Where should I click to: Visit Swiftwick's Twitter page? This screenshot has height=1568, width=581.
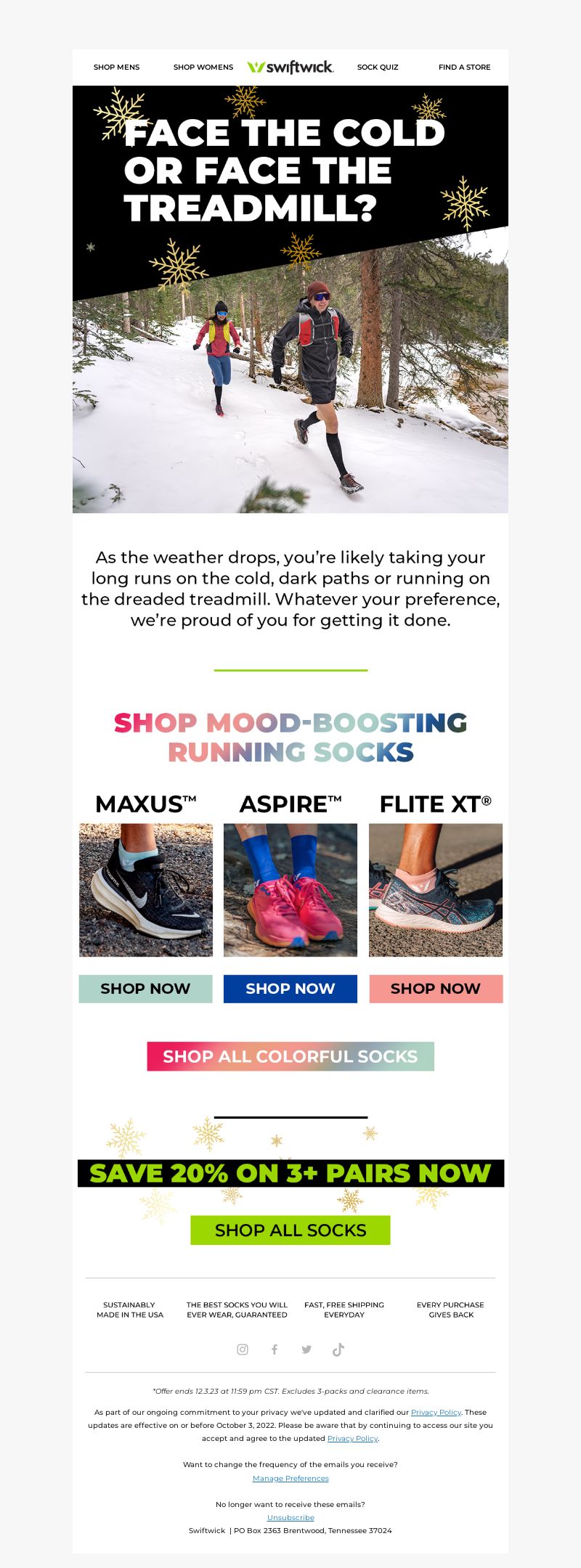click(x=306, y=1349)
